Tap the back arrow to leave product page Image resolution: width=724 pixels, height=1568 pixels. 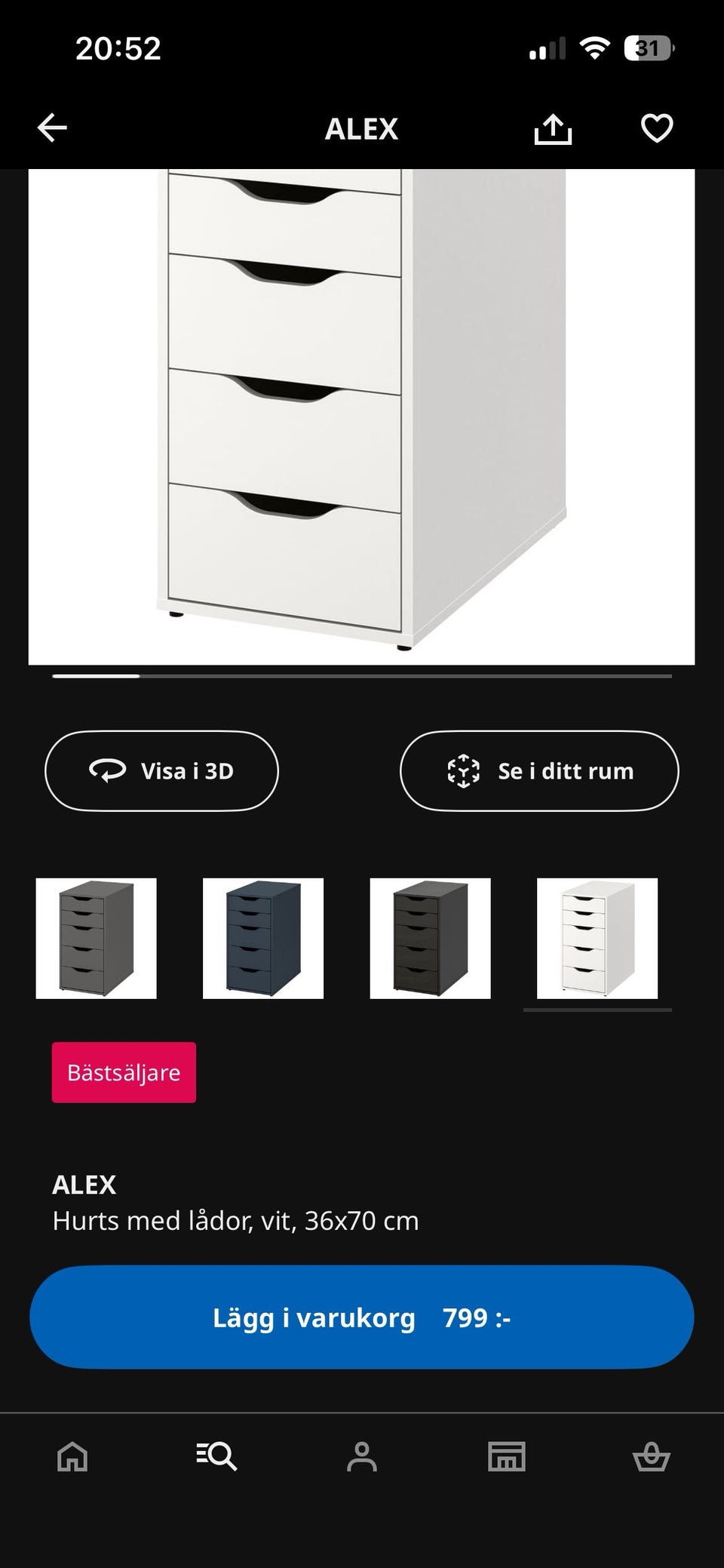[52, 128]
